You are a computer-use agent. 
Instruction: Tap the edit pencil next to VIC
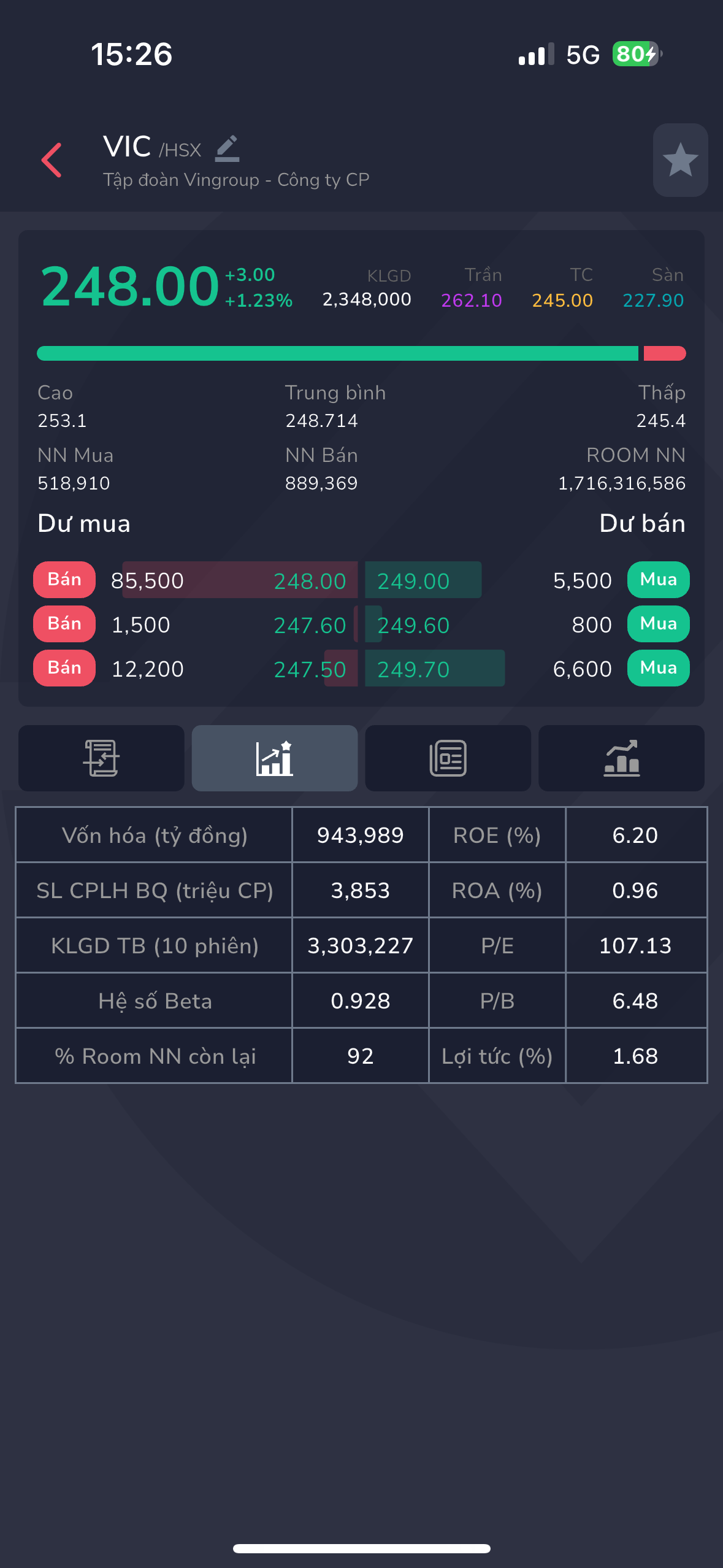click(227, 149)
